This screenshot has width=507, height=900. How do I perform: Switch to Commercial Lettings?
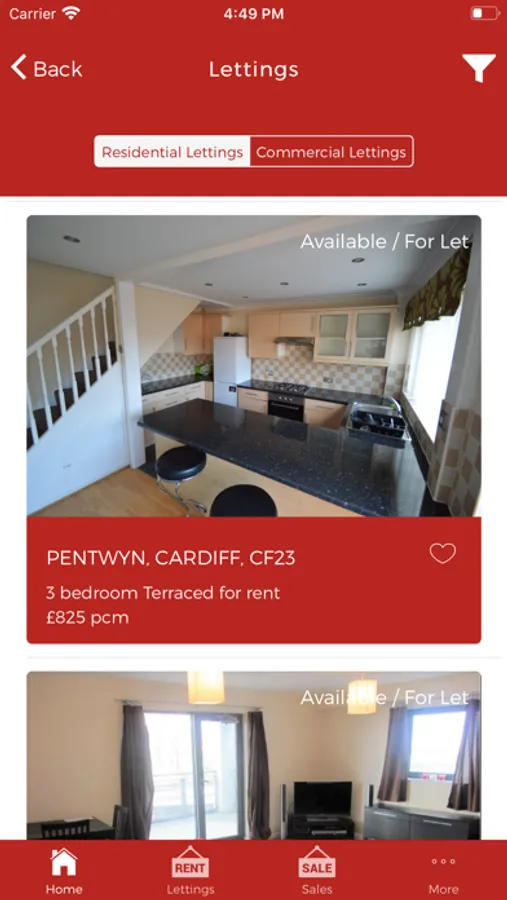pyautogui.click(x=331, y=152)
